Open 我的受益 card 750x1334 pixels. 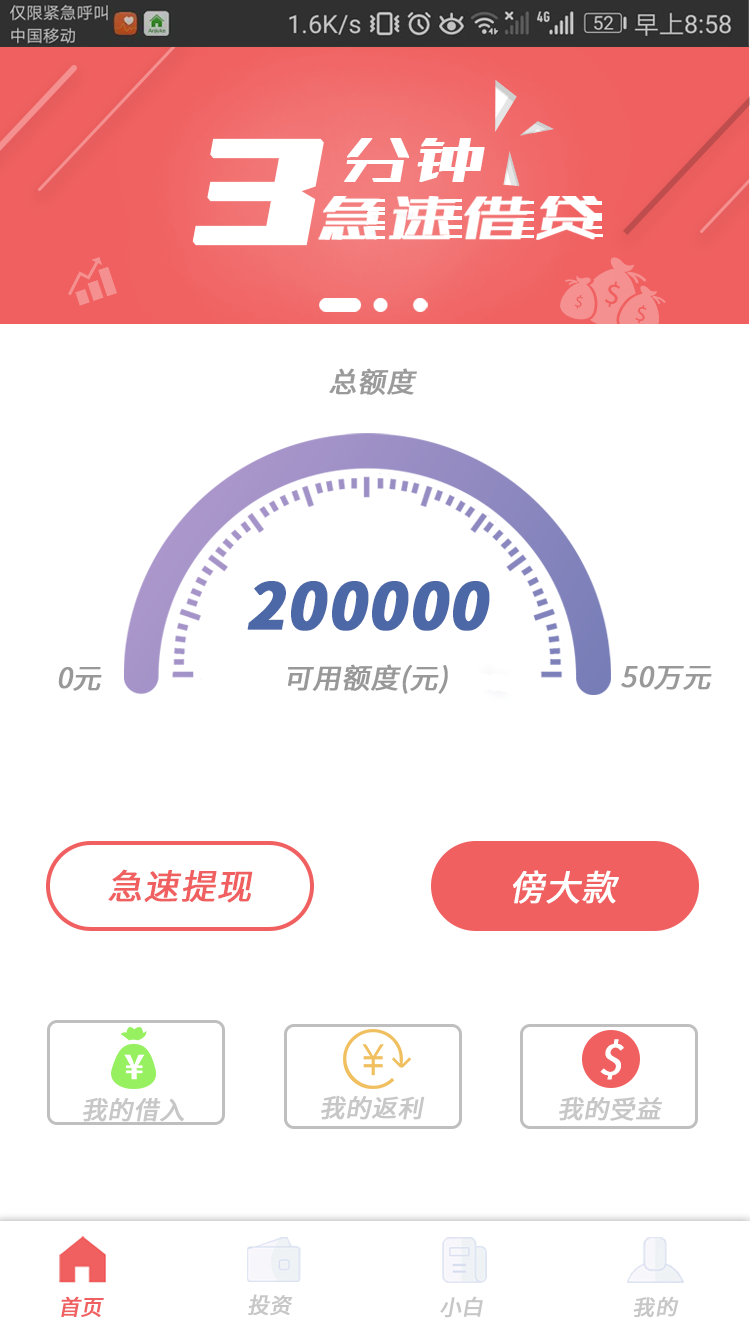(x=609, y=1076)
